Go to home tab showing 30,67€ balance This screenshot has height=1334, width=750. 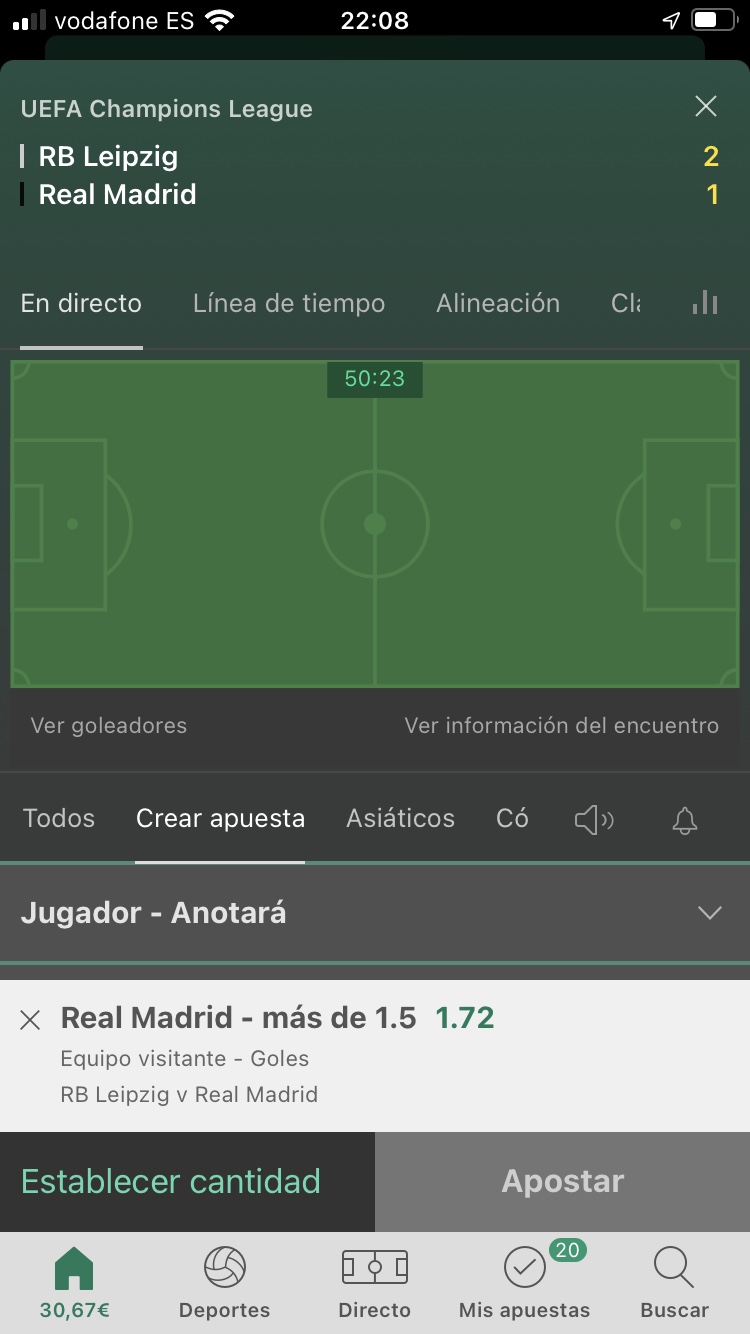75,1283
